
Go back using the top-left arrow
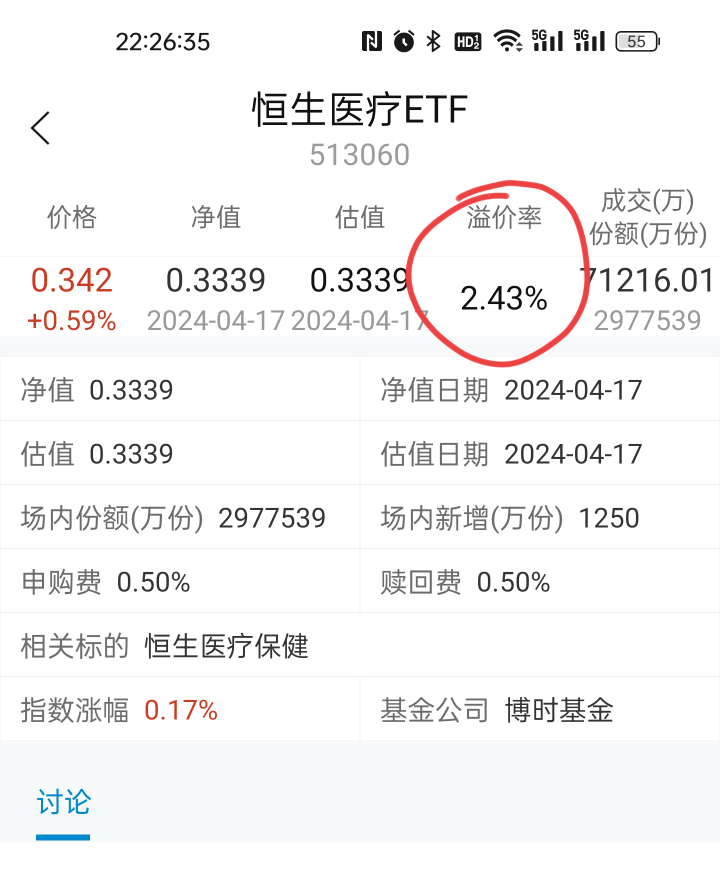41,128
